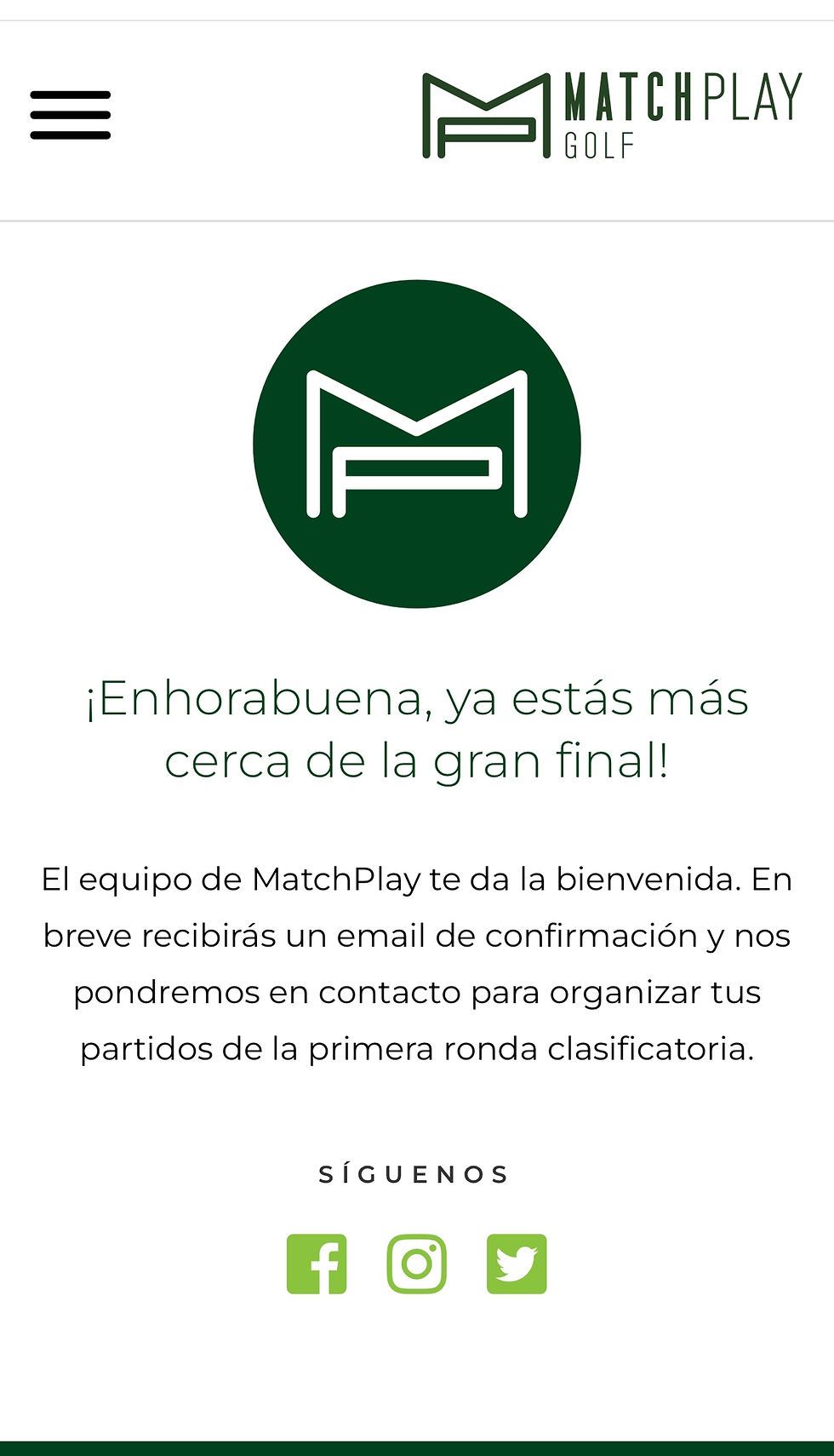Visit the Instagram profile link
This screenshot has height=1456, width=834.
click(x=416, y=1264)
